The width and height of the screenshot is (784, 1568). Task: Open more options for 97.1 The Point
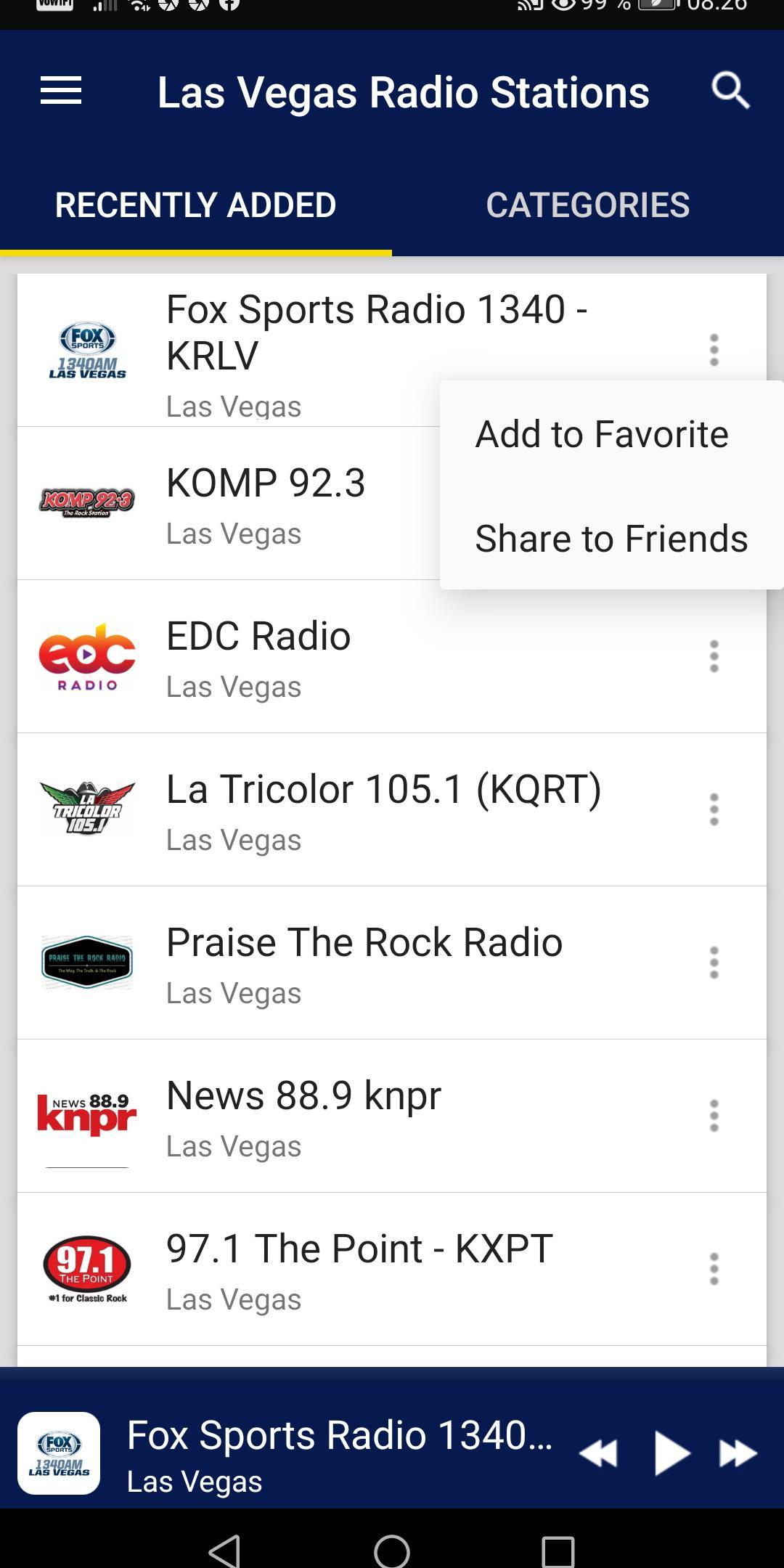714,1269
